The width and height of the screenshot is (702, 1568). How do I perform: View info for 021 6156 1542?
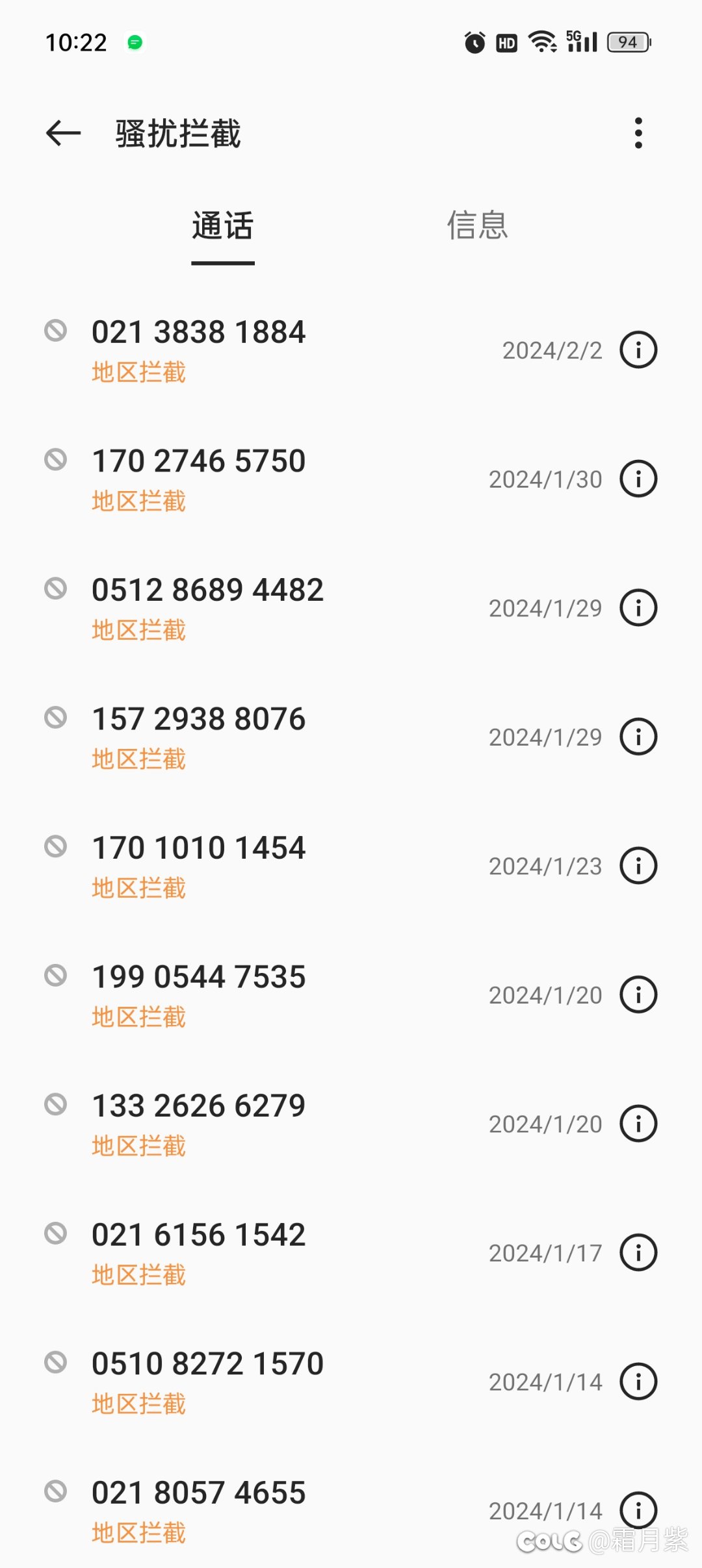click(x=638, y=1252)
